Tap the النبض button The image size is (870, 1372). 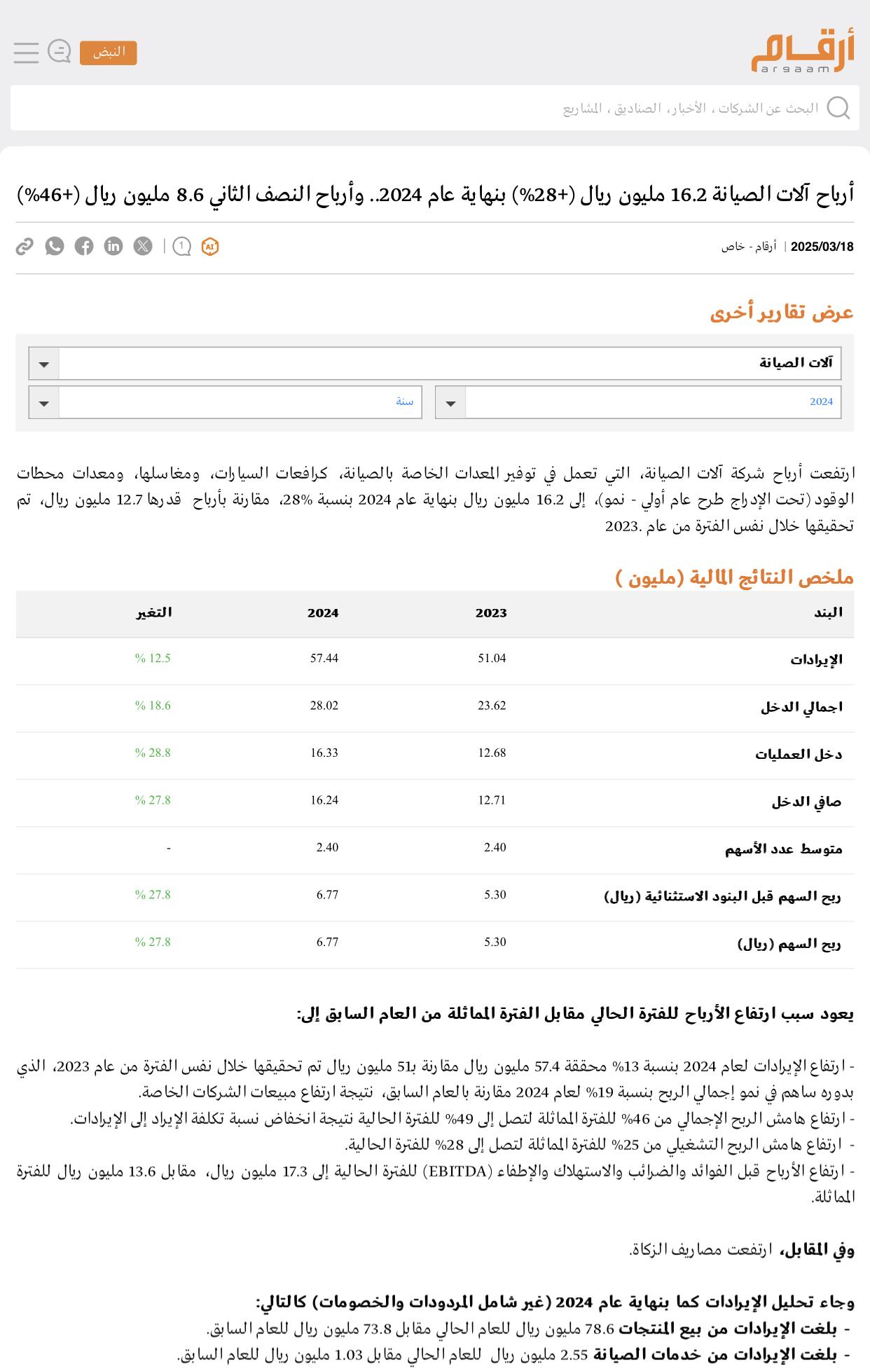108,53
